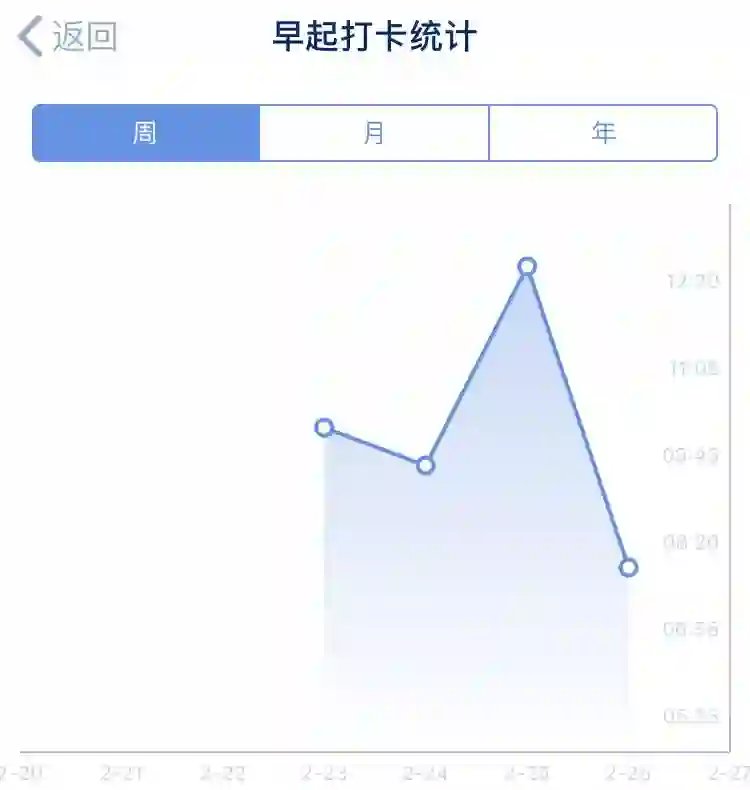The image size is (750, 790).
Task: Select the 周 weekly segment
Action: click(x=146, y=133)
